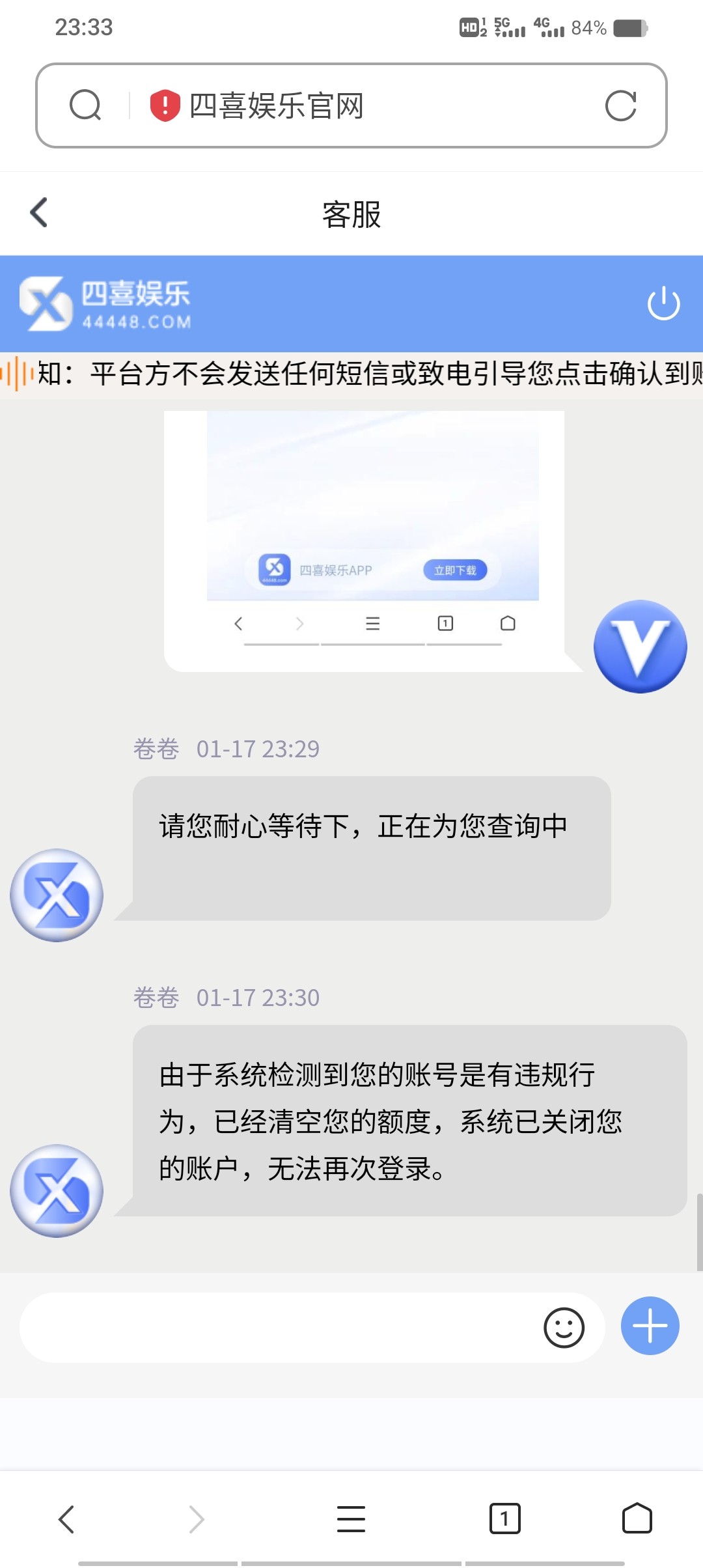Tap the V avatar next to sent screenshot

click(640, 645)
